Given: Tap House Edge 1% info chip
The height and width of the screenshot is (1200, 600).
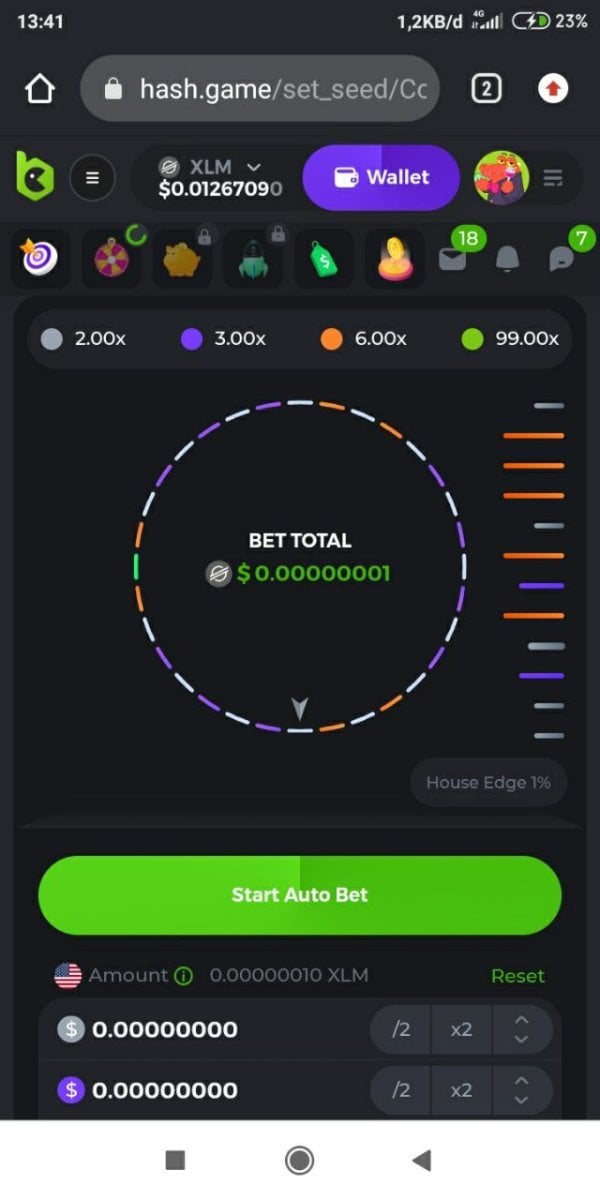Looking at the screenshot, I should point(488,783).
